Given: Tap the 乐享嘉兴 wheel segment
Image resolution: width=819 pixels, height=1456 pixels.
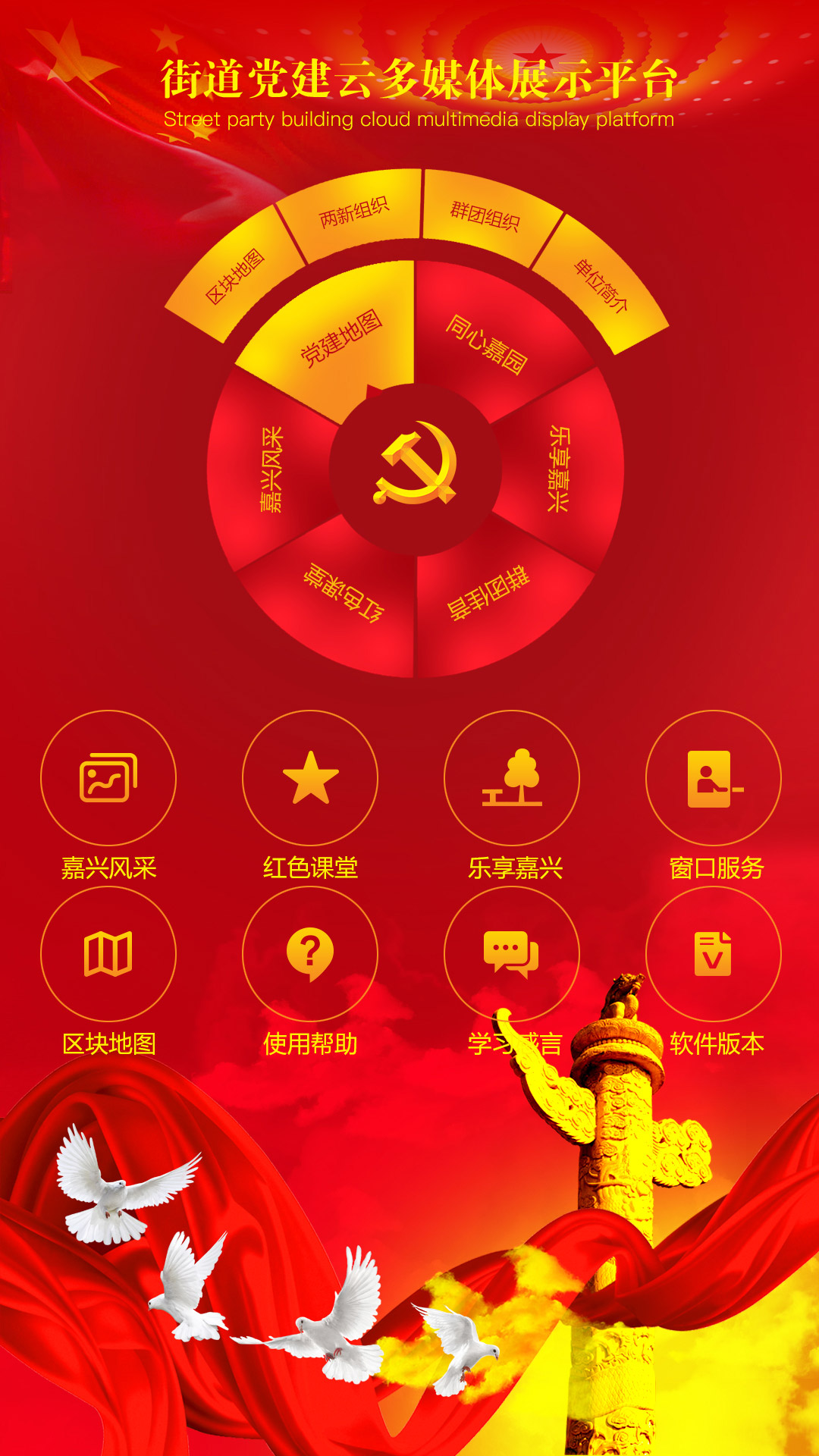Looking at the screenshot, I should [x=559, y=469].
